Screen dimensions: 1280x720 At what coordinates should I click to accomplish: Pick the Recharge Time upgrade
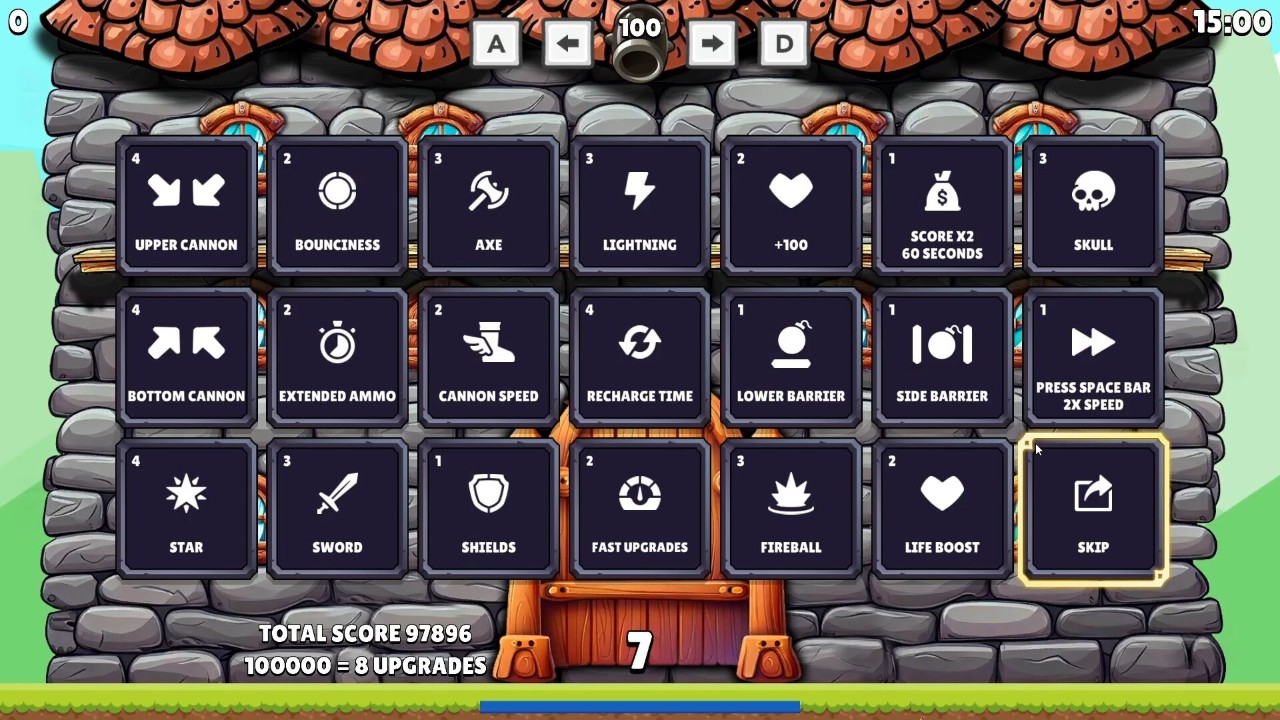click(639, 359)
